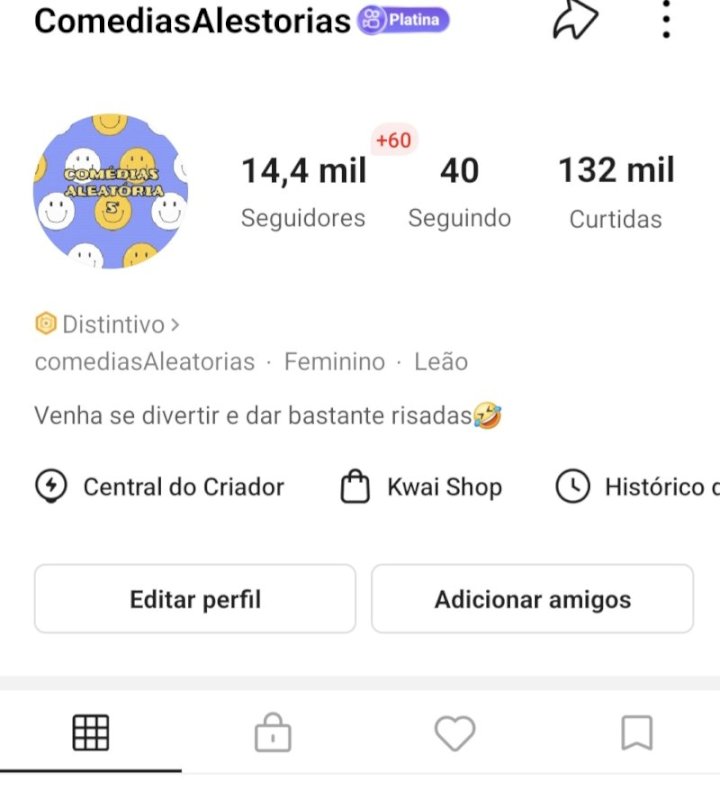Switch to the grid posts tab

(x=91, y=732)
